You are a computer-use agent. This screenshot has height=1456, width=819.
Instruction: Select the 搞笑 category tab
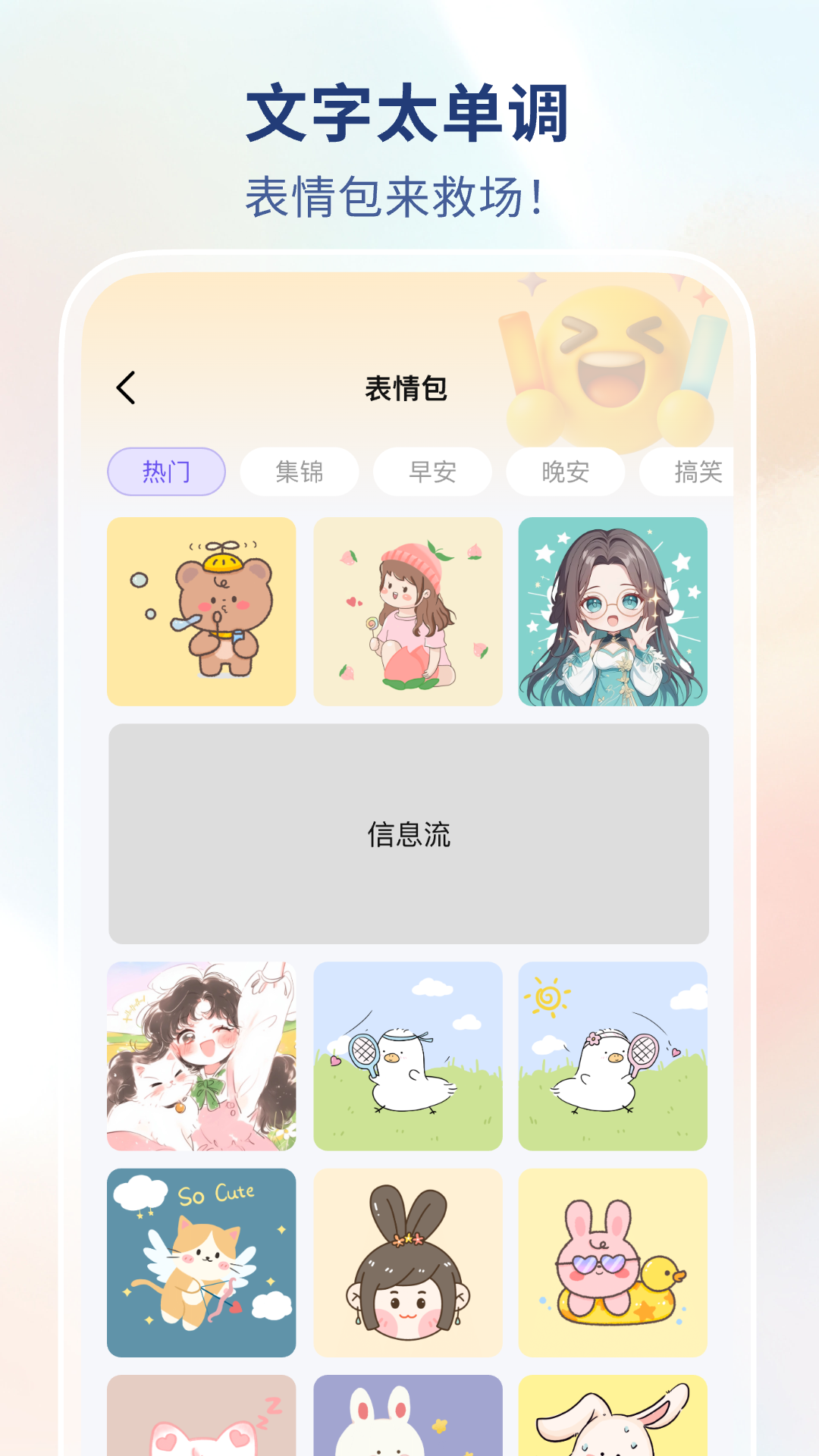click(x=695, y=472)
